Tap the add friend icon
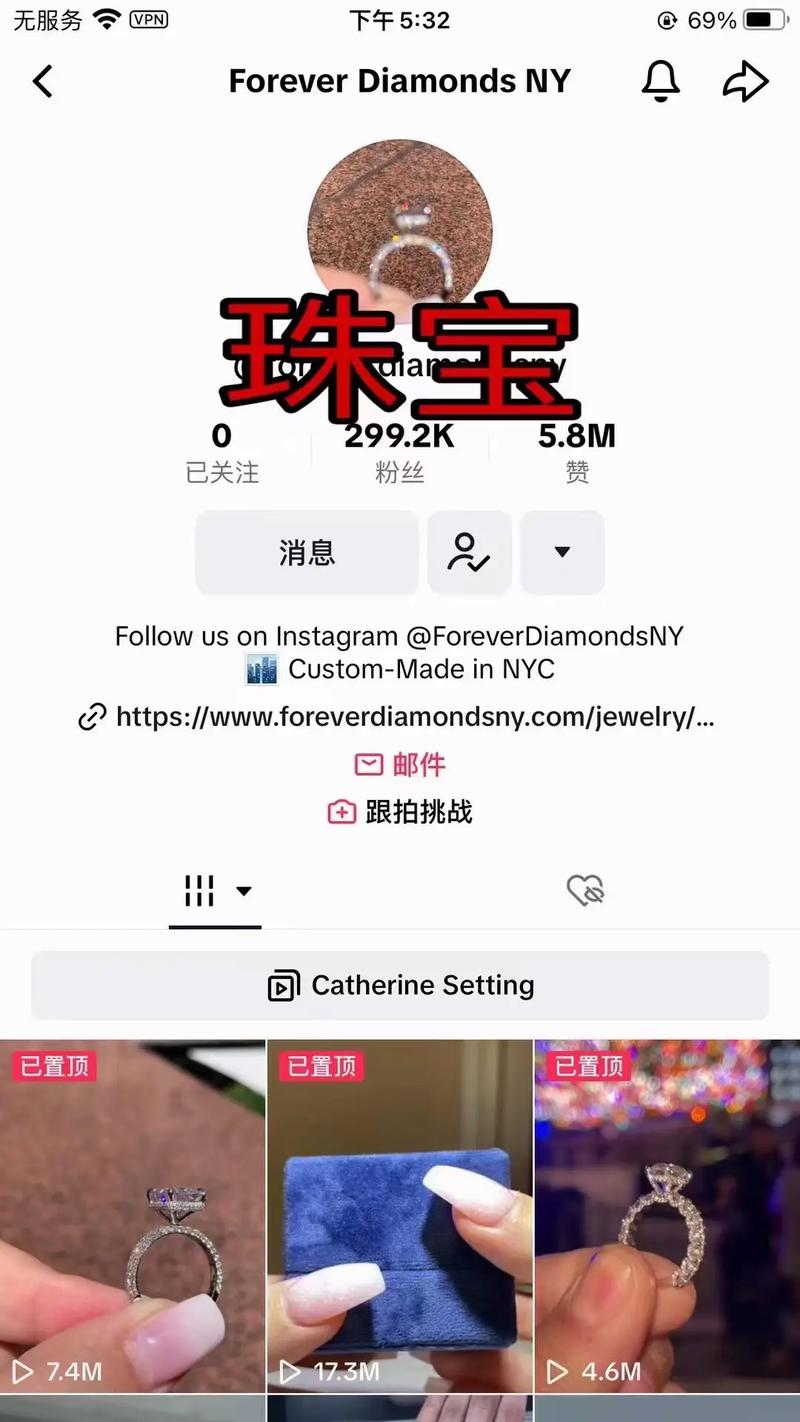Image resolution: width=800 pixels, height=1422 pixels. pos(469,552)
